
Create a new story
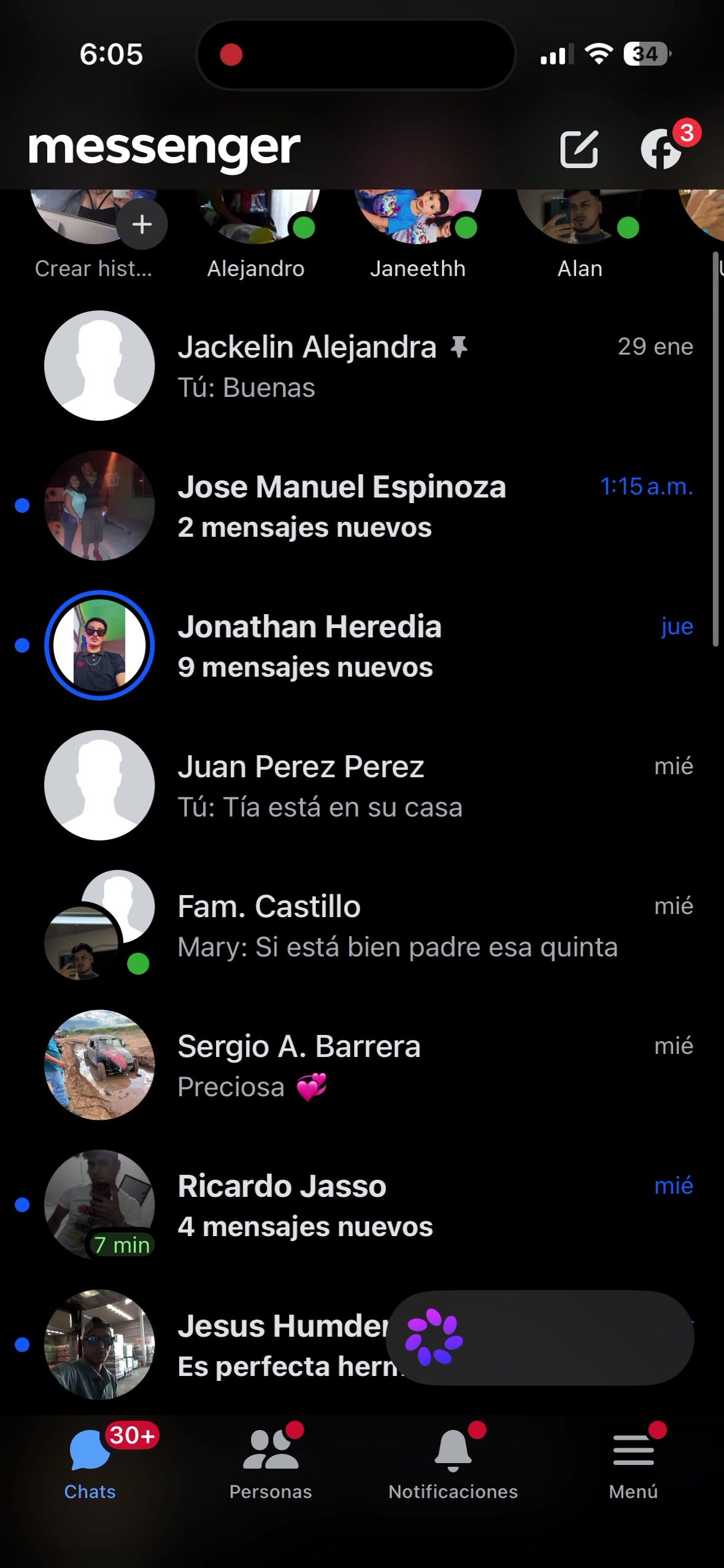tap(93, 233)
